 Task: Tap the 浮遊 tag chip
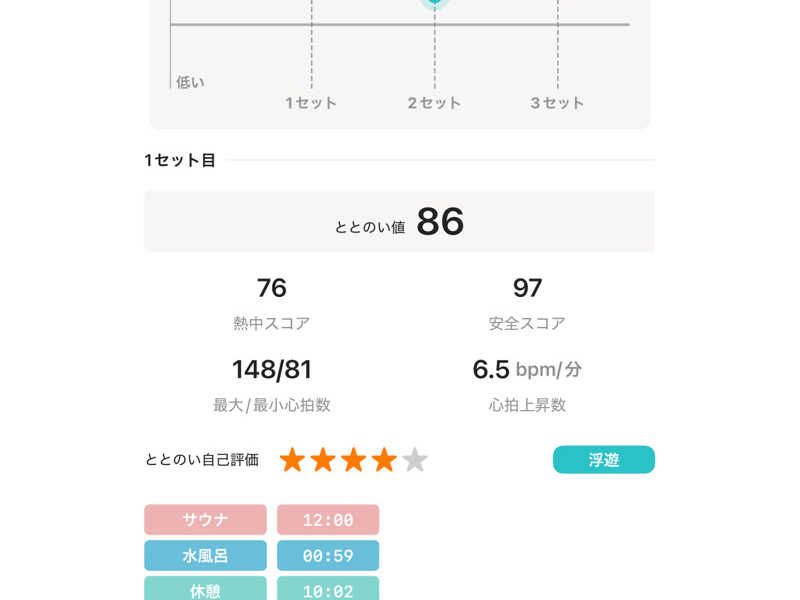[x=603, y=460]
